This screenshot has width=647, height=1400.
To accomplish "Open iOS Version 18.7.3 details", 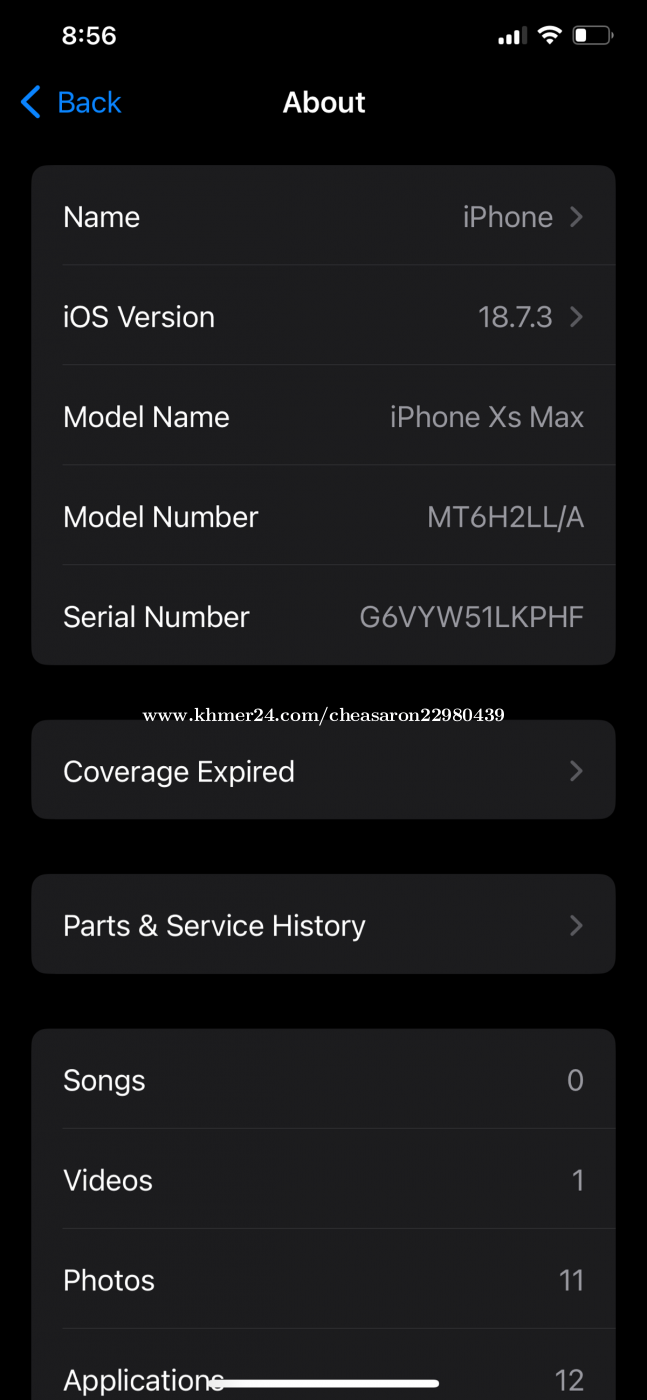I will pos(323,317).
